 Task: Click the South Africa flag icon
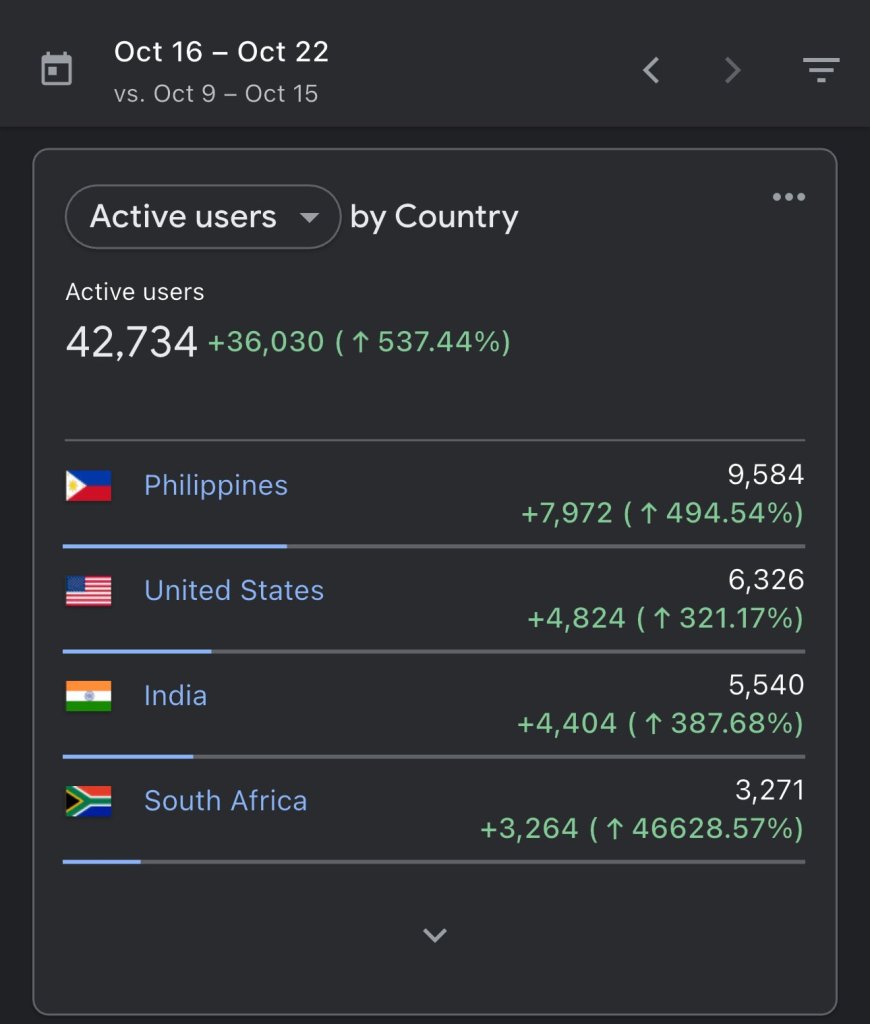coord(89,800)
